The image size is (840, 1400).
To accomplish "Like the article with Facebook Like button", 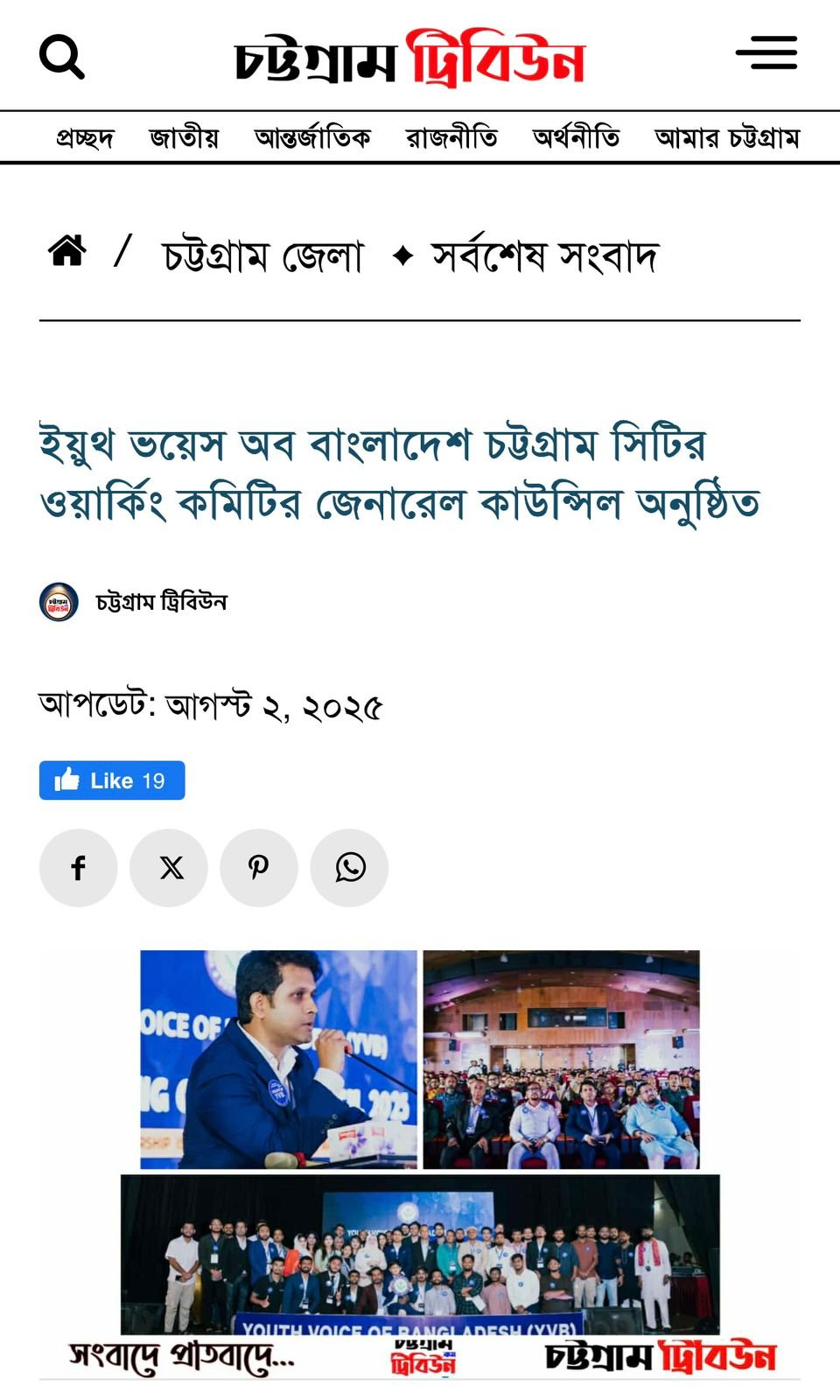I will pos(111,780).
